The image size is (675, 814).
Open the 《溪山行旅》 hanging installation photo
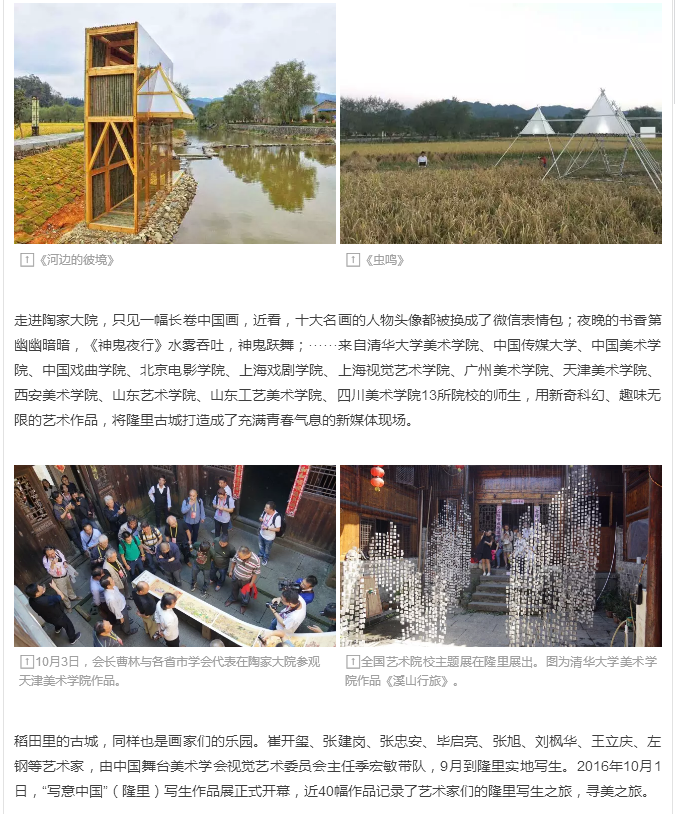(x=500, y=555)
